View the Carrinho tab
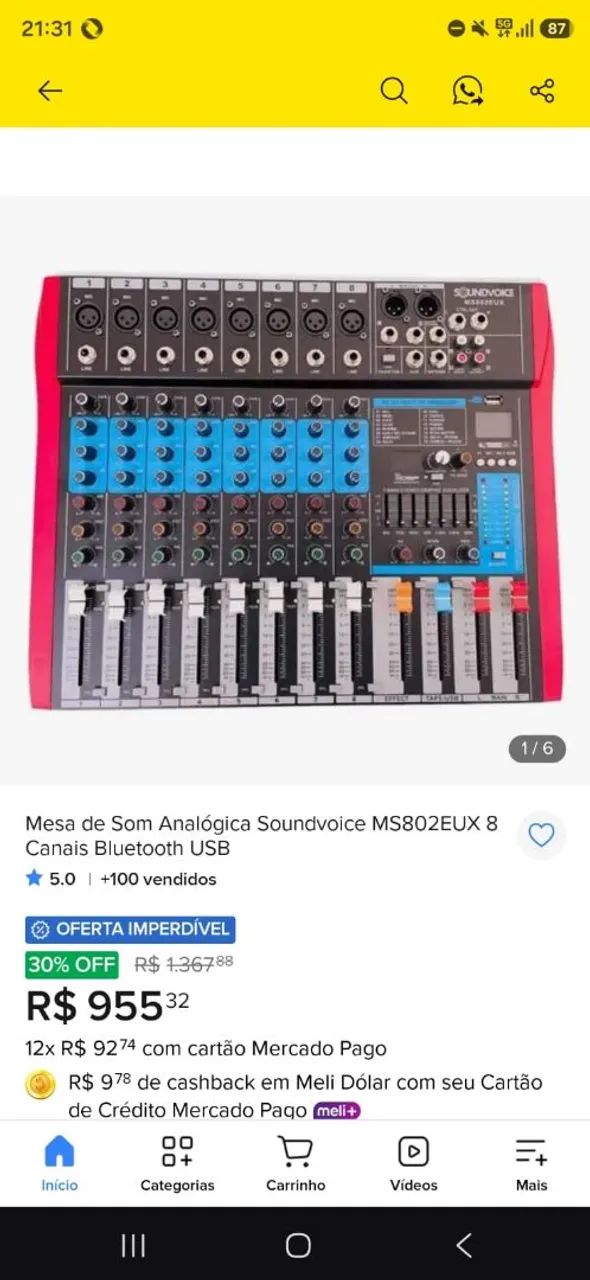 tap(295, 1164)
